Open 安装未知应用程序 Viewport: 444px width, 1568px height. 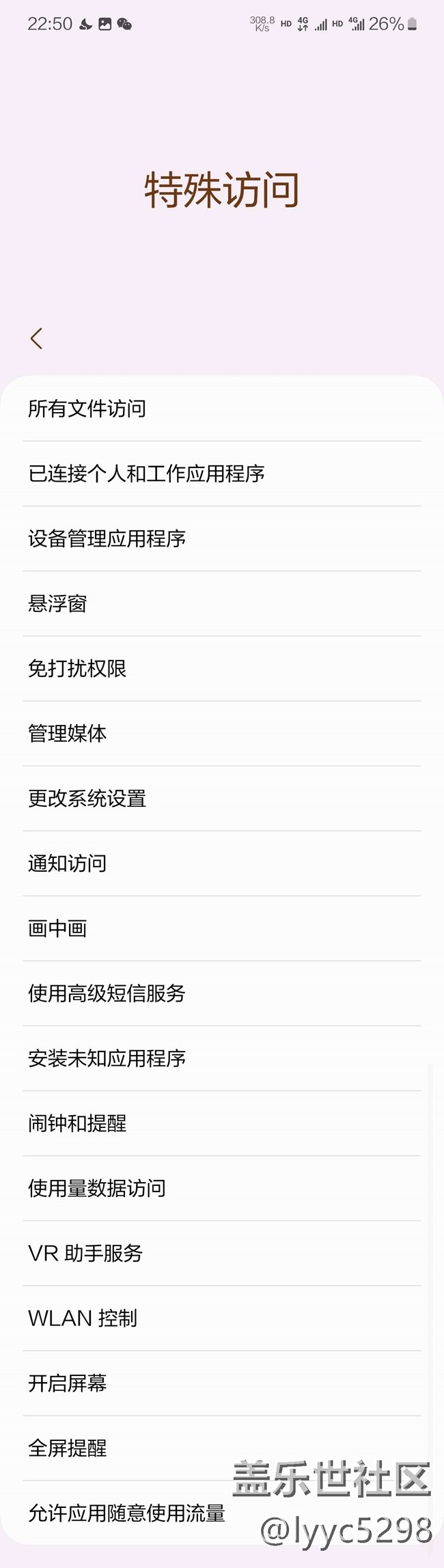click(222, 1058)
